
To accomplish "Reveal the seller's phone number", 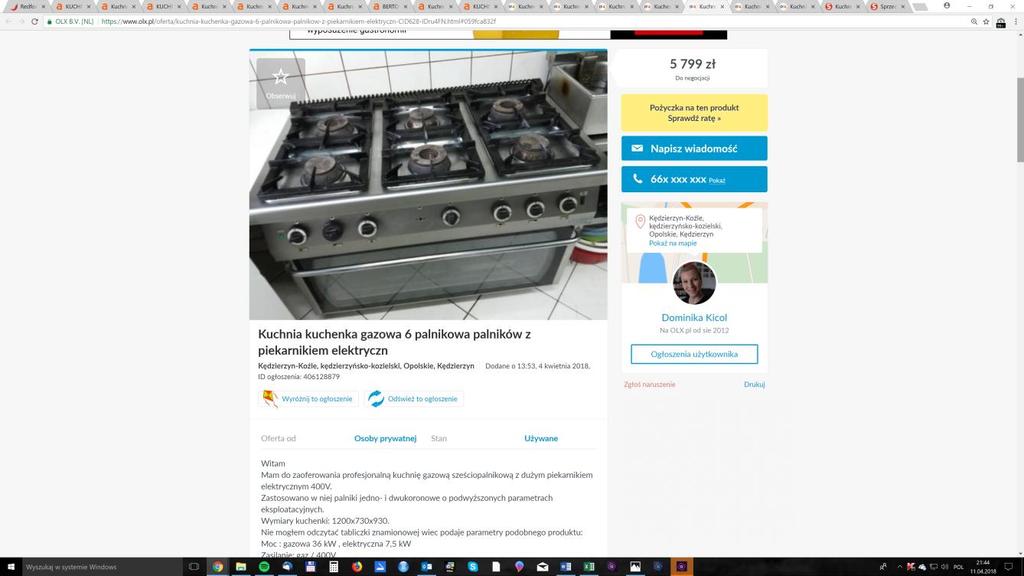I will tap(694, 179).
